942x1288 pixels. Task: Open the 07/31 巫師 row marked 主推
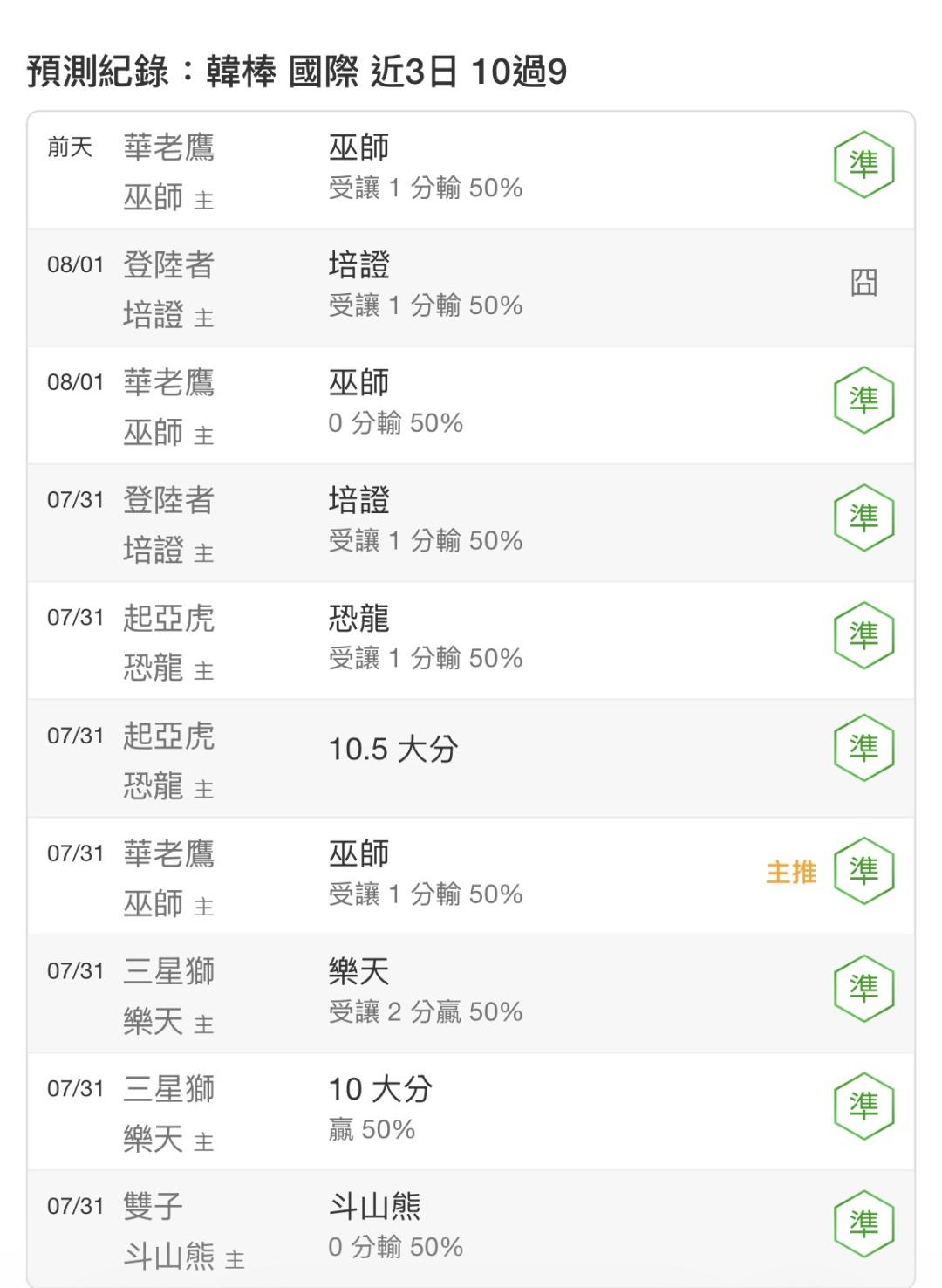click(x=471, y=876)
